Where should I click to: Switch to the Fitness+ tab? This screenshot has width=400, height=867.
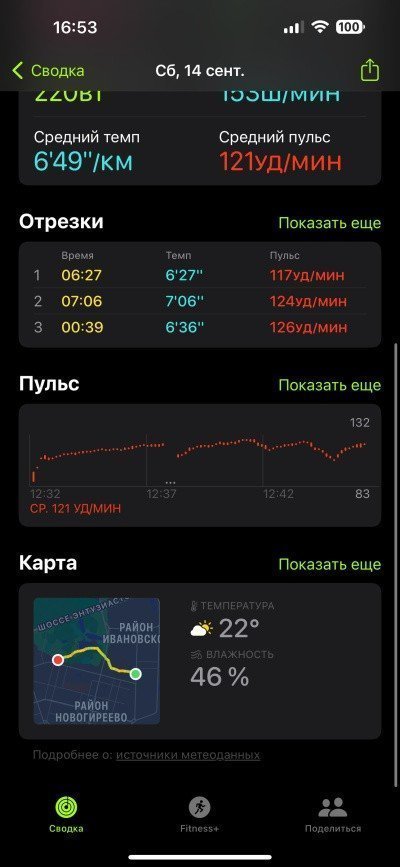point(200,816)
